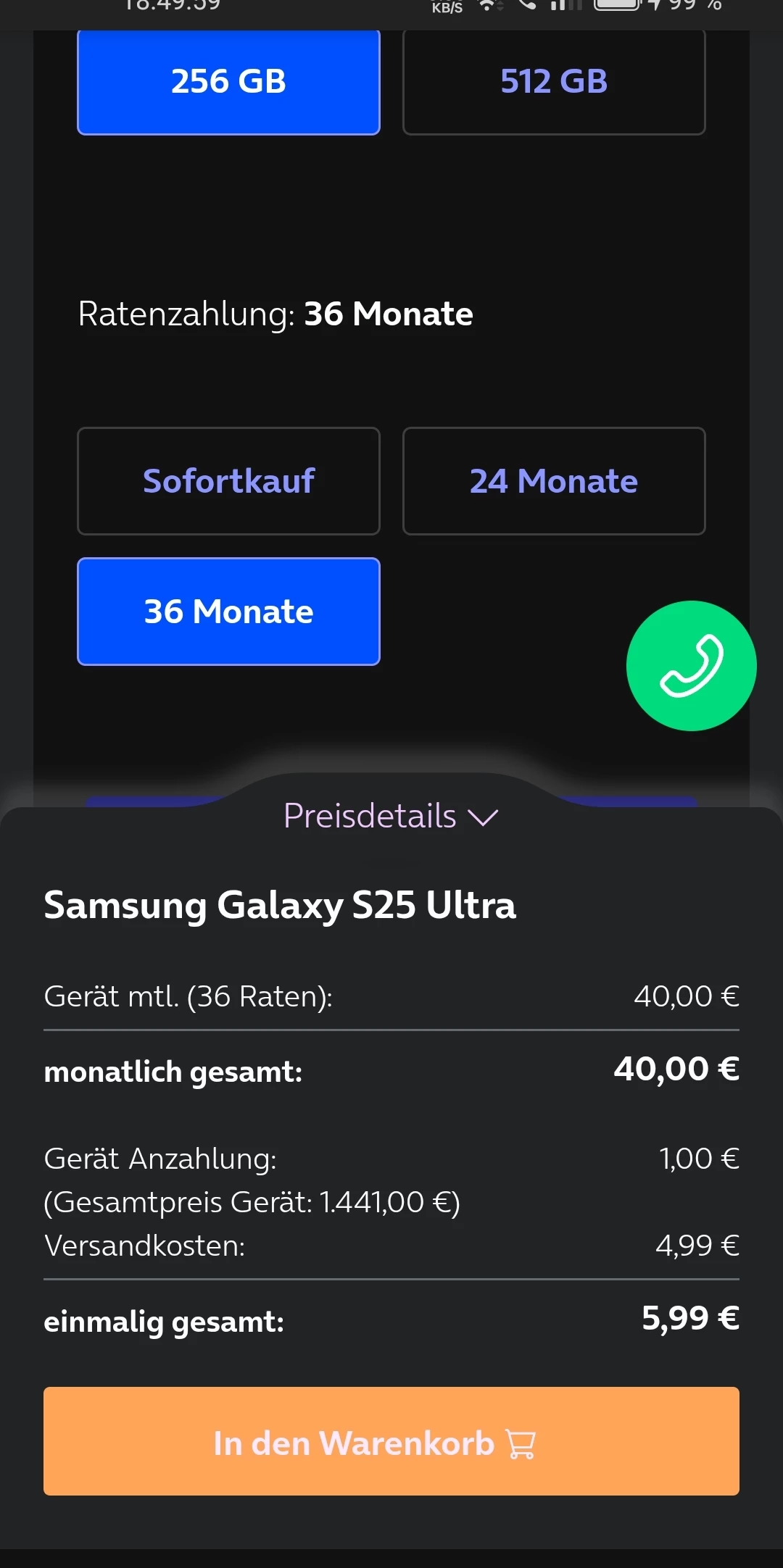Select the 256 GB storage option

[x=228, y=81]
